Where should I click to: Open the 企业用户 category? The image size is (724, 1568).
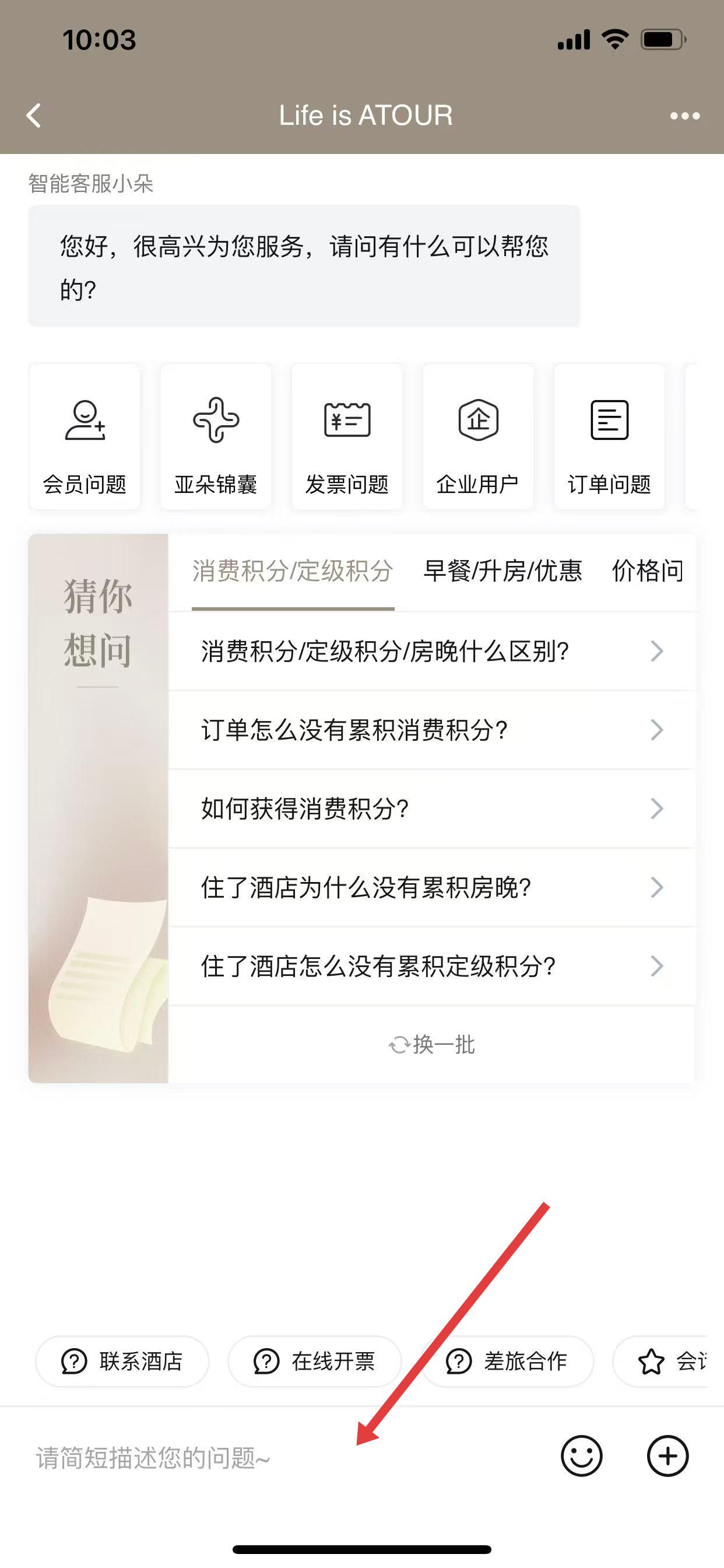478,436
